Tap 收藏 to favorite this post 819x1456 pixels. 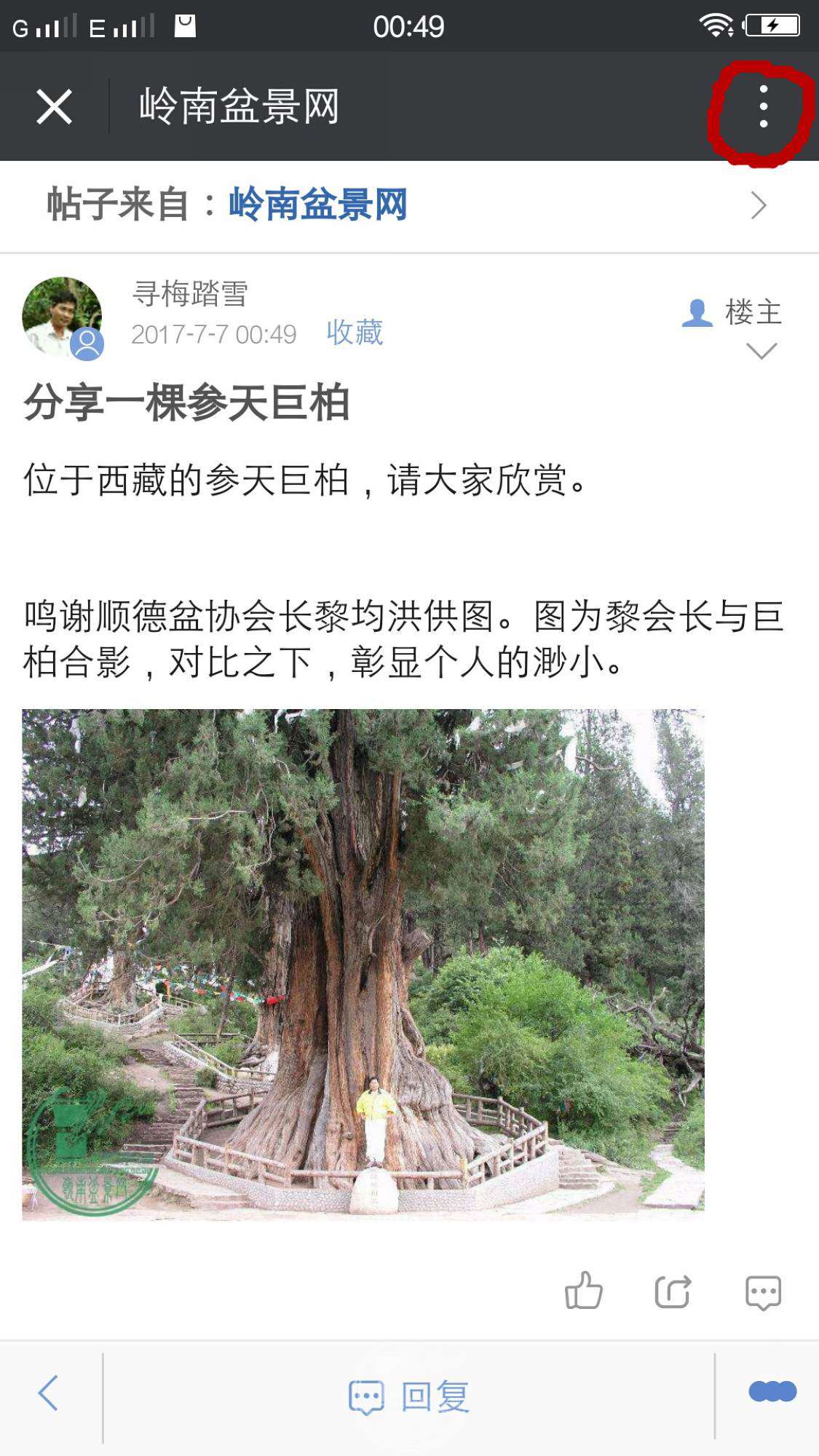[x=355, y=333]
